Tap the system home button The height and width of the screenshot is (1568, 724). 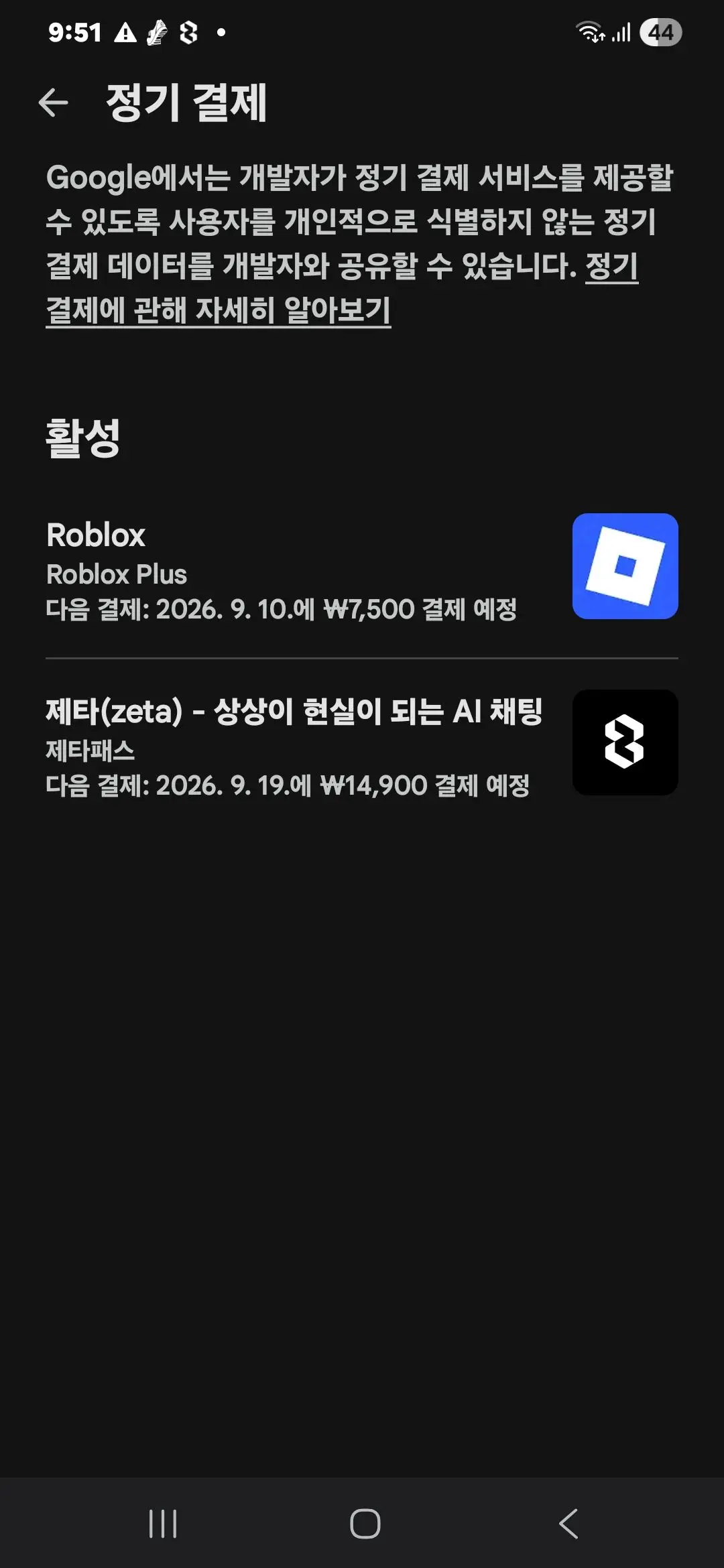click(365, 1524)
